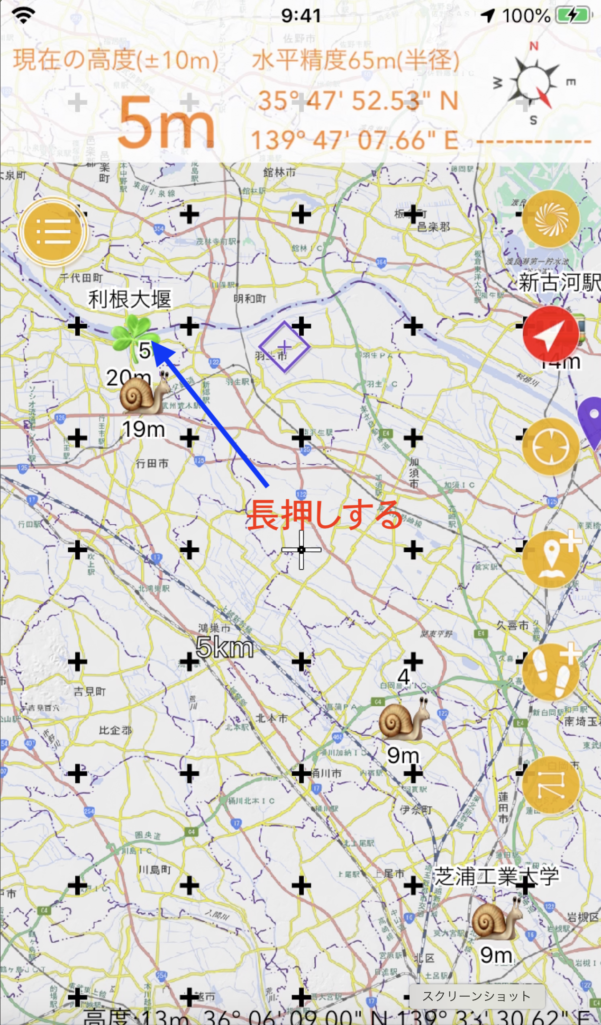Tap the compass in the header

coord(534,82)
